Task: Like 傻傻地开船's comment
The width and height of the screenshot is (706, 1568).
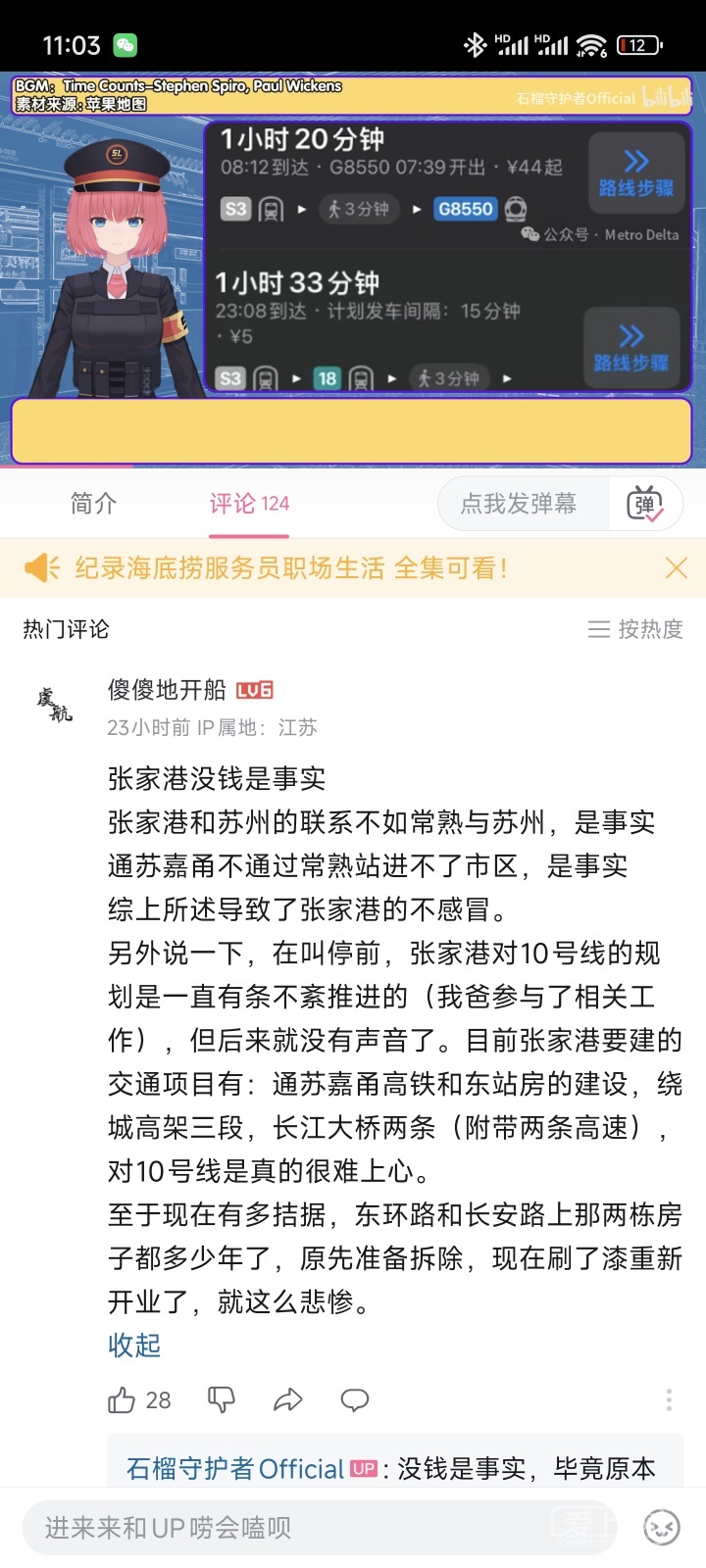Action: coord(122,1400)
